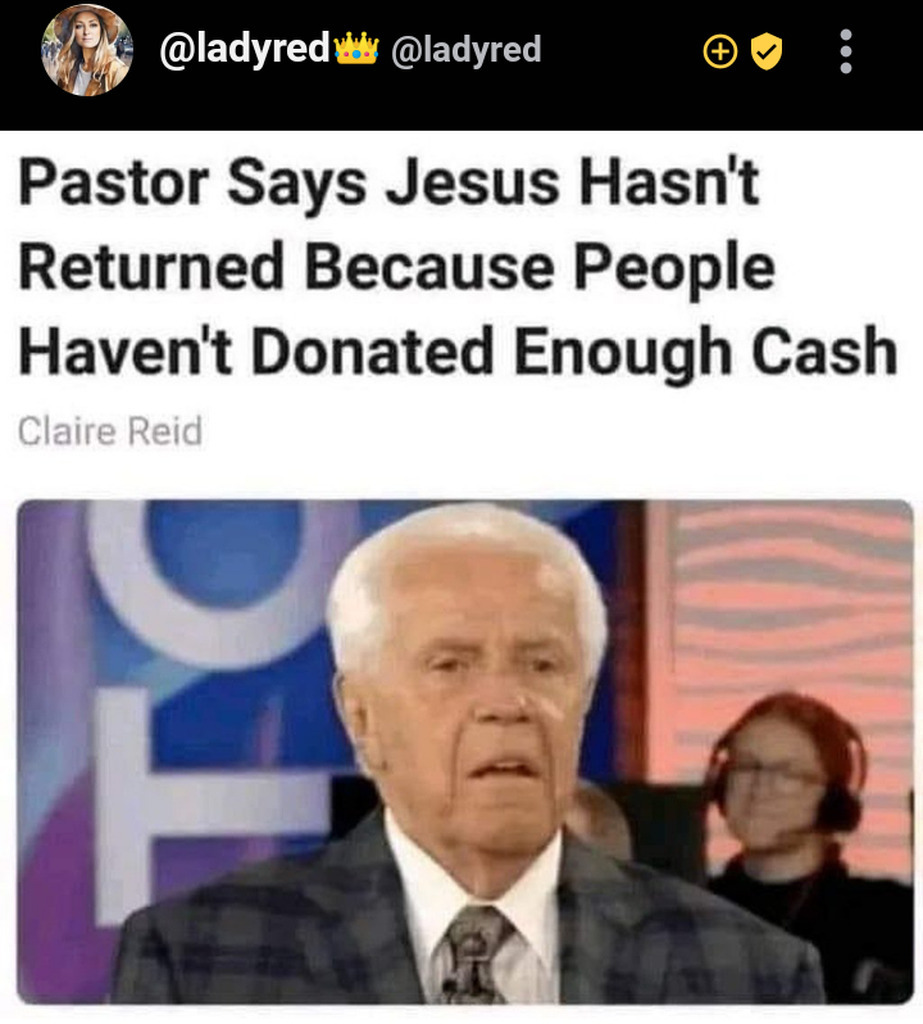Open @ladyred's profile picture

[87, 50]
